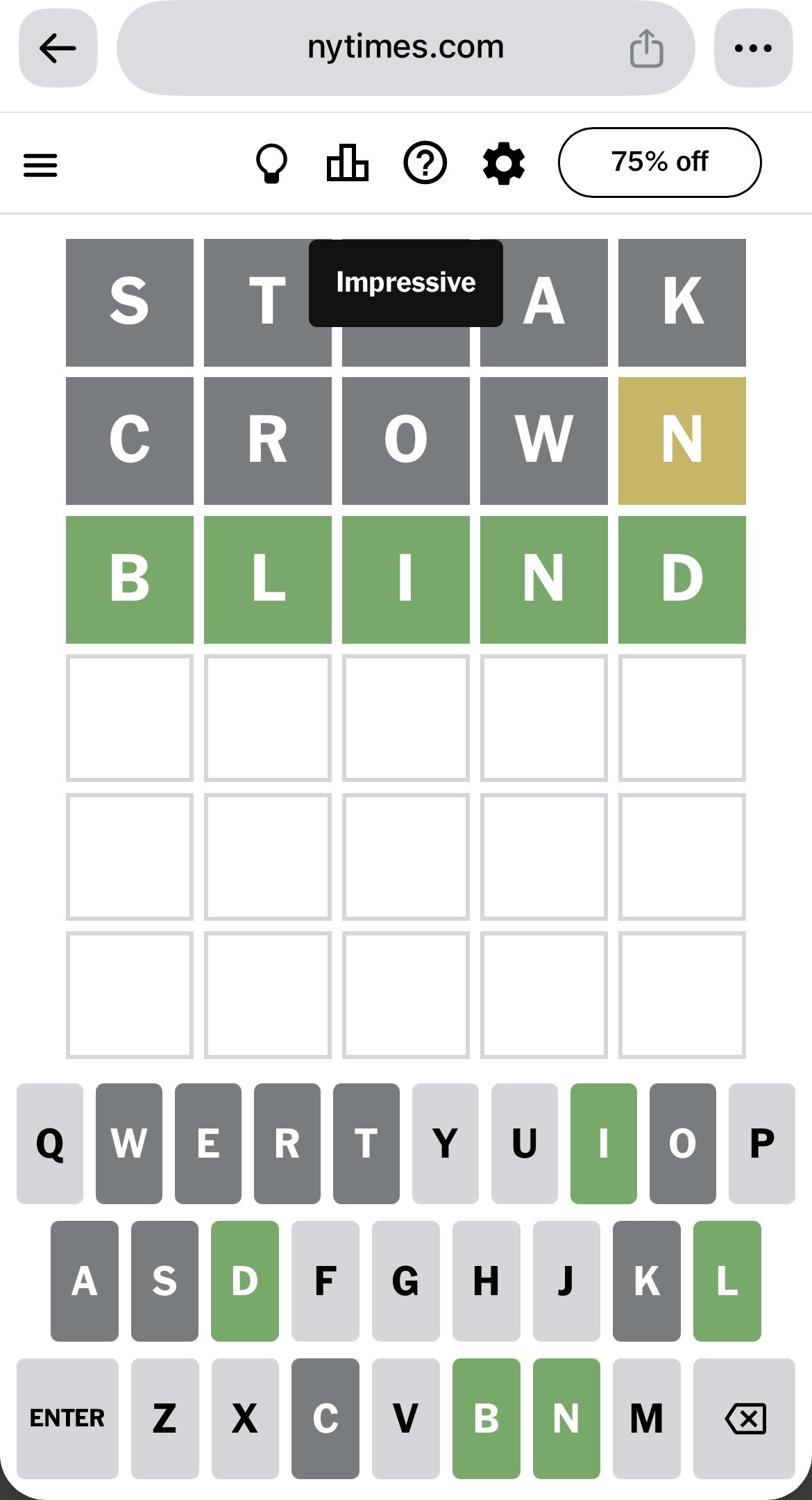This screenshot has width=812, height=1500.
Task: Select the letter Y key
Action: coord(446,1143)
